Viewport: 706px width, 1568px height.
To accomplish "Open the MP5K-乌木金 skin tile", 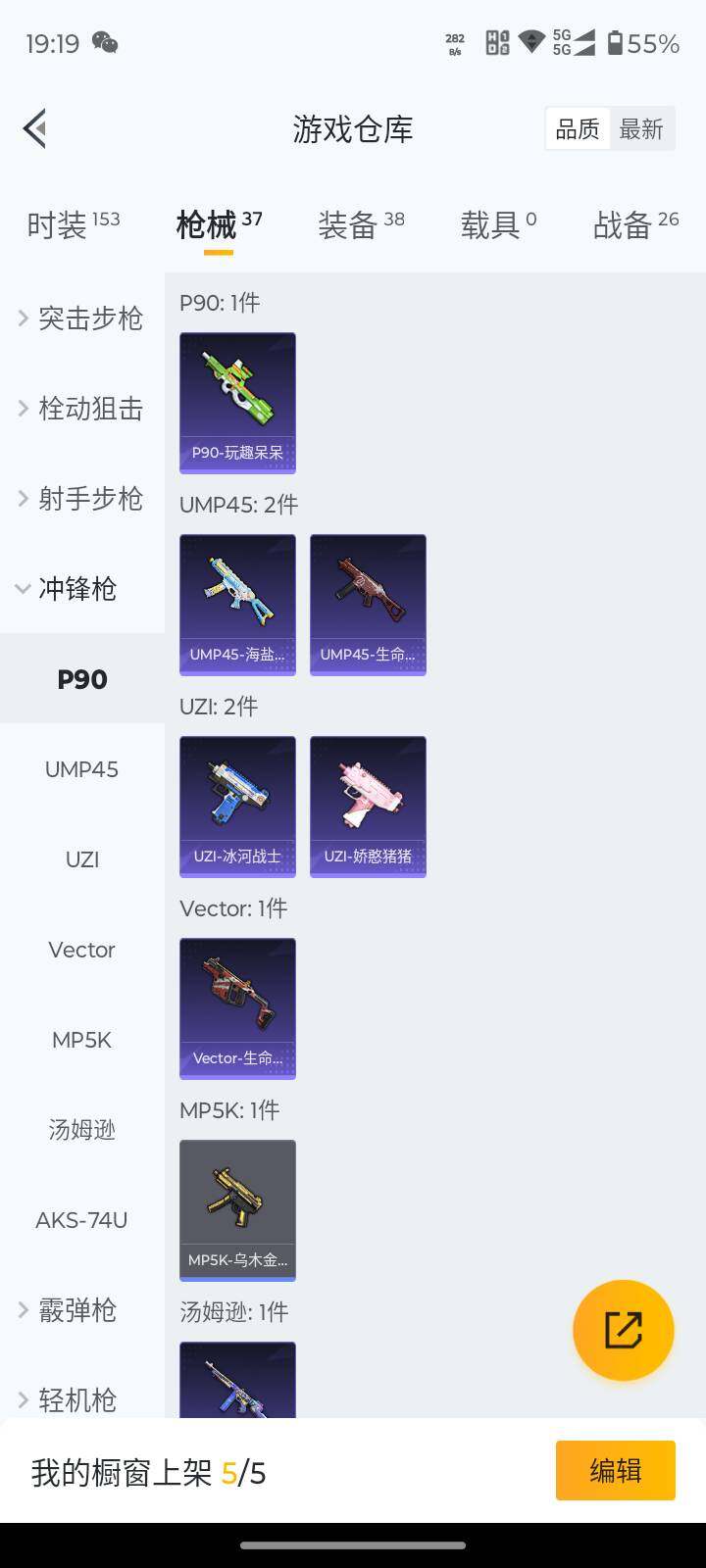I will tap(237, 1209).
